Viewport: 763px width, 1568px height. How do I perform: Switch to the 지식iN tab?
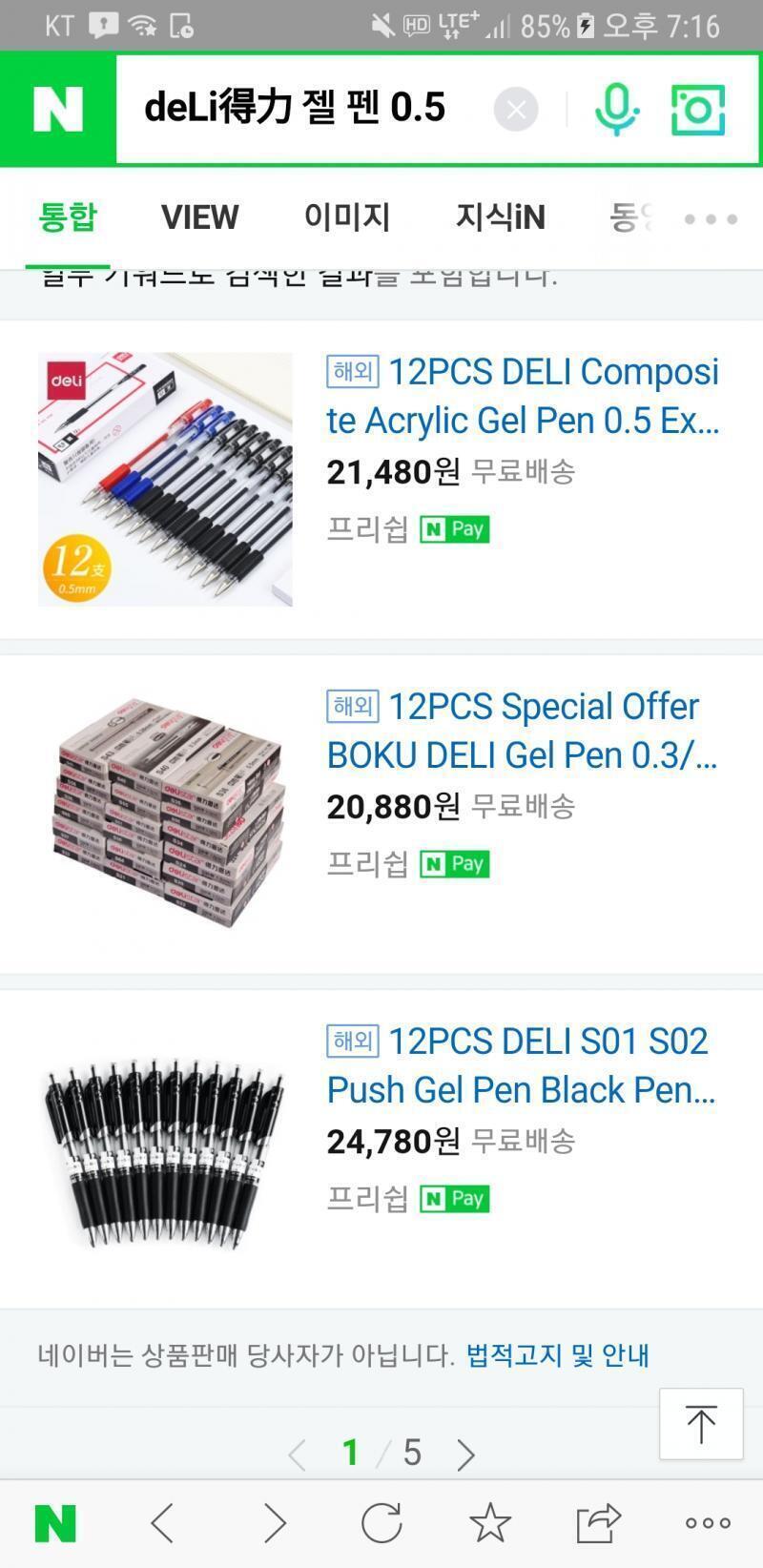pos(500,217)
